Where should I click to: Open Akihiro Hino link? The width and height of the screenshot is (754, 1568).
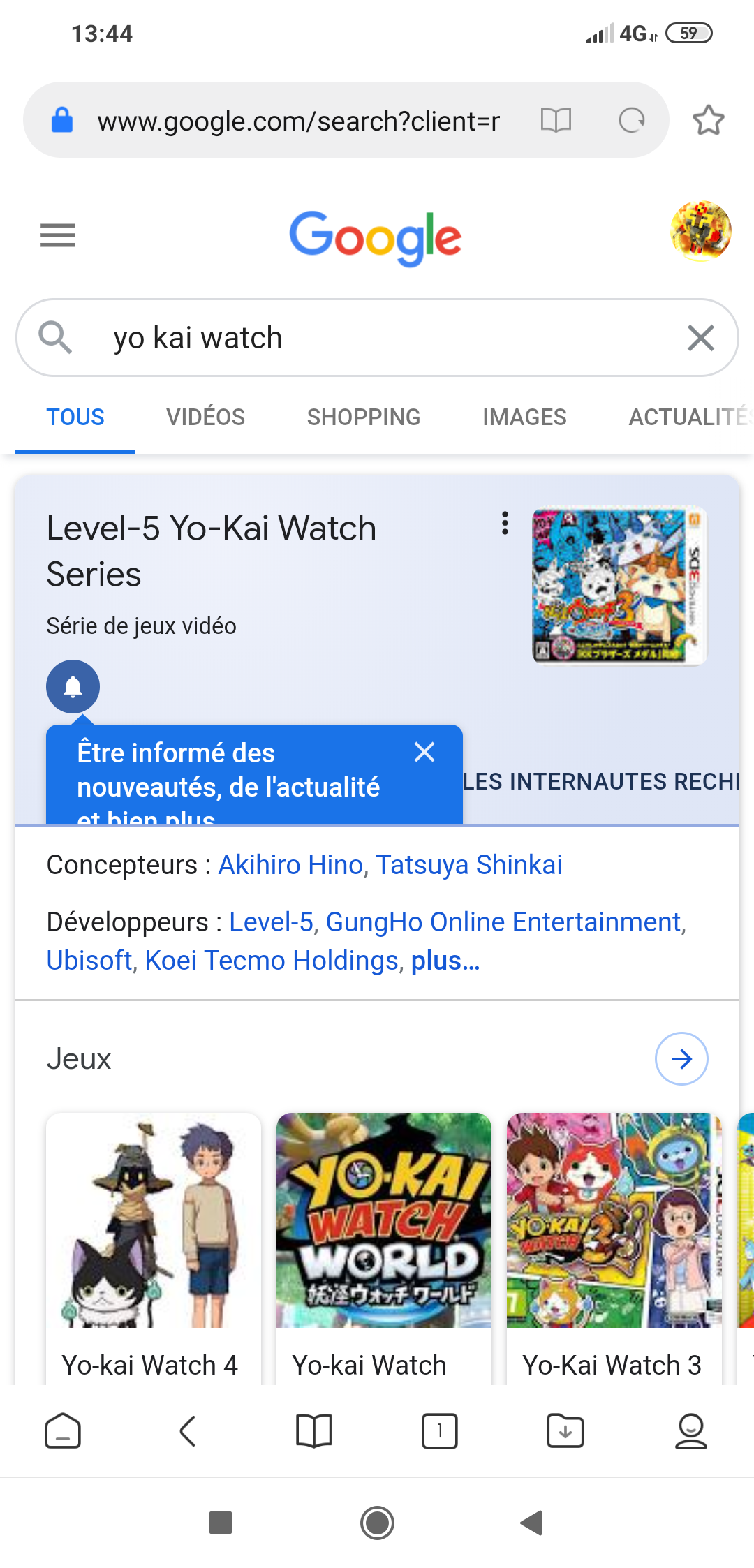click(293, 865)
